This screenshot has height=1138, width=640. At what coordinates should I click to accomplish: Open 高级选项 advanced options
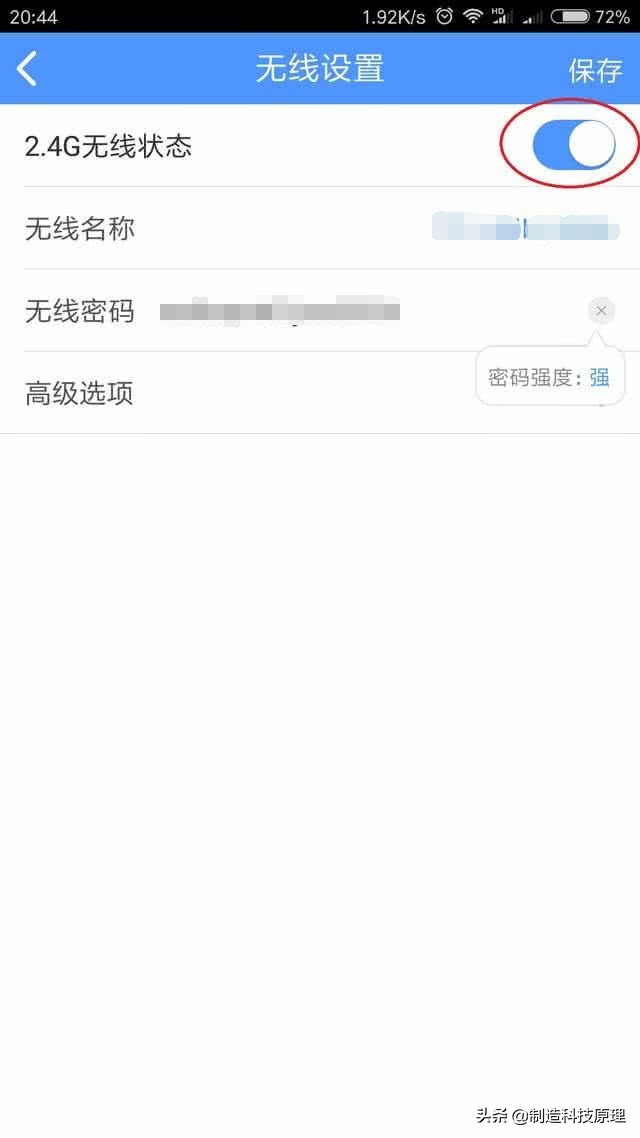point(320,393)
